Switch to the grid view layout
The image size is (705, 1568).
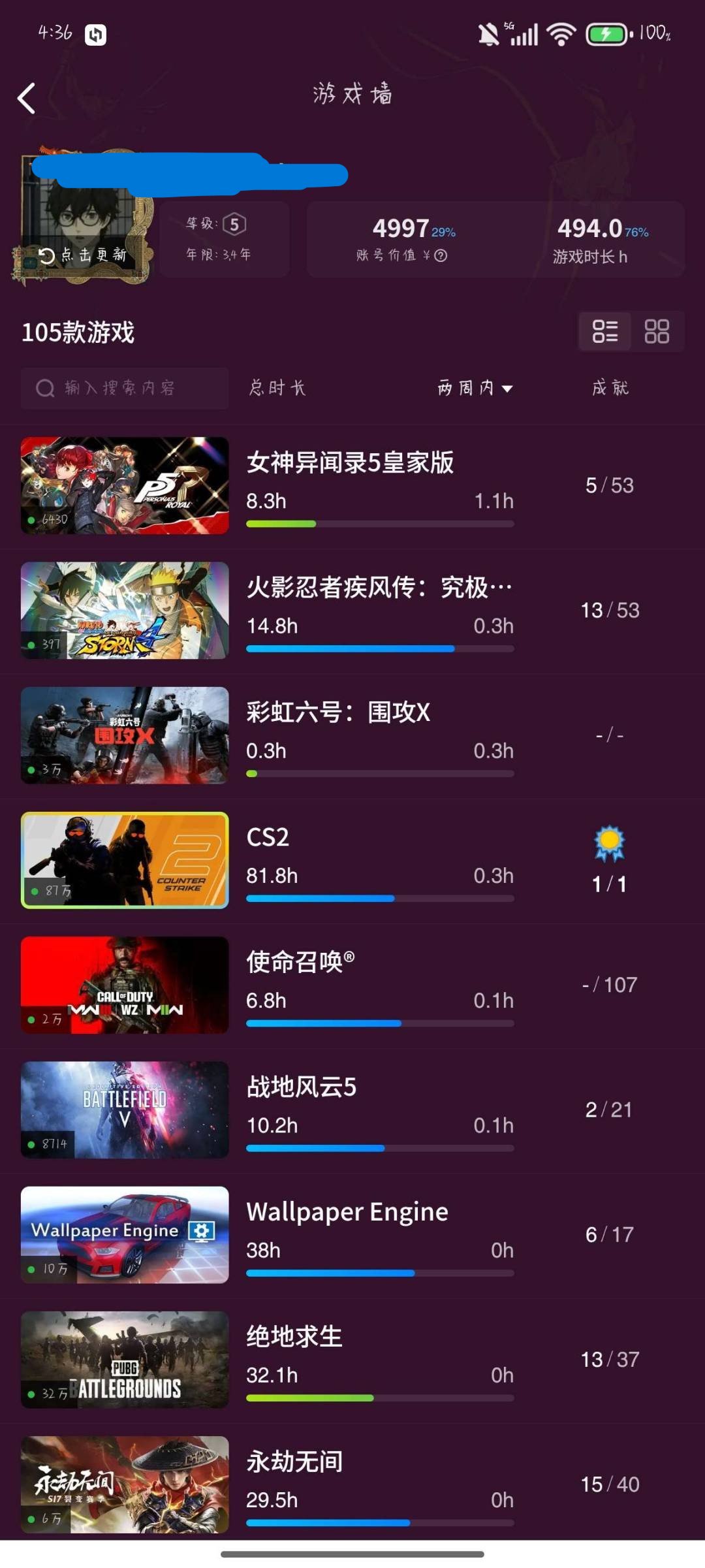[x=657, y=332]
